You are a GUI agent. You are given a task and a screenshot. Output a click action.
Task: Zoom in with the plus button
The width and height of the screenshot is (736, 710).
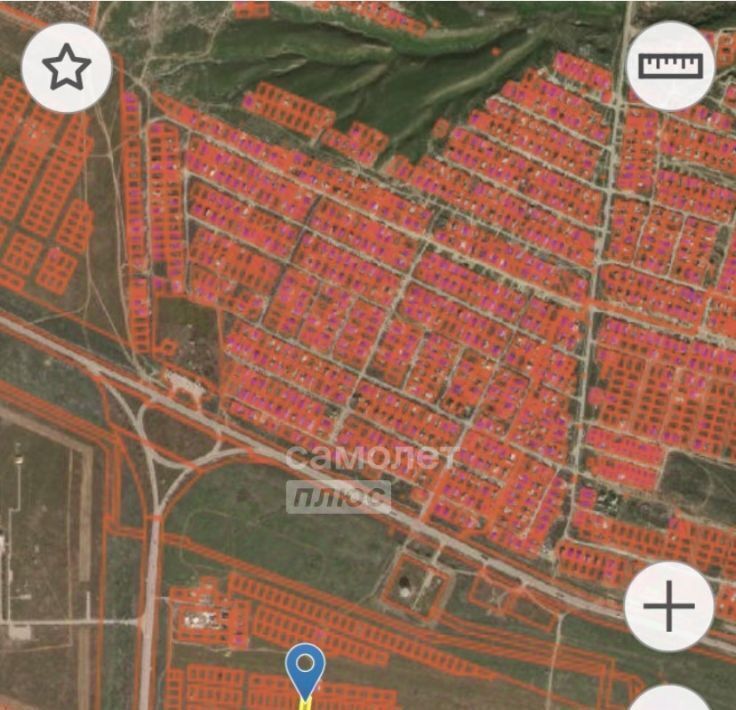[x=669, y=606]
